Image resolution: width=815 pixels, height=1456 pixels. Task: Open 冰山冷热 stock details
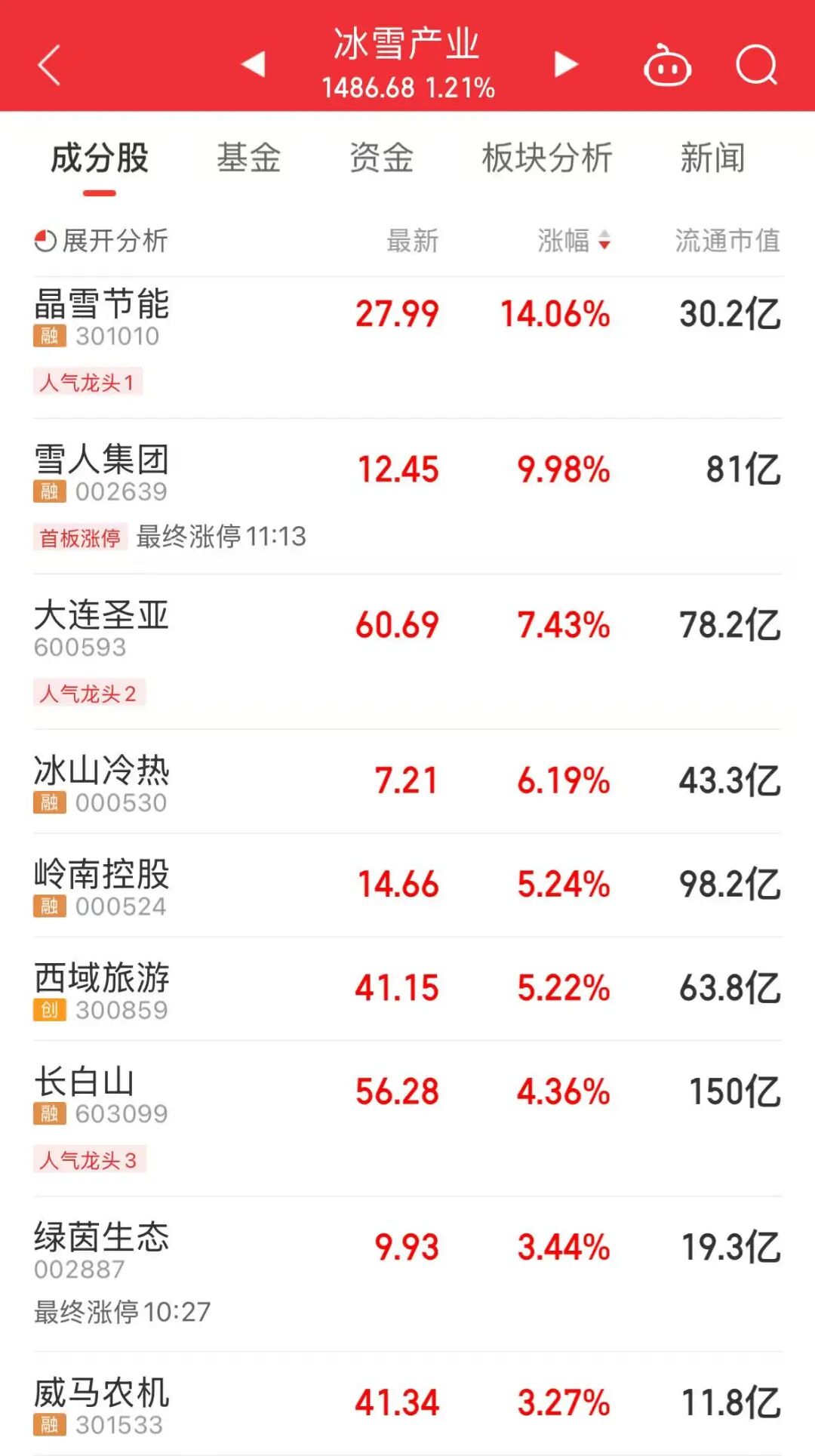tap(407, 780)
